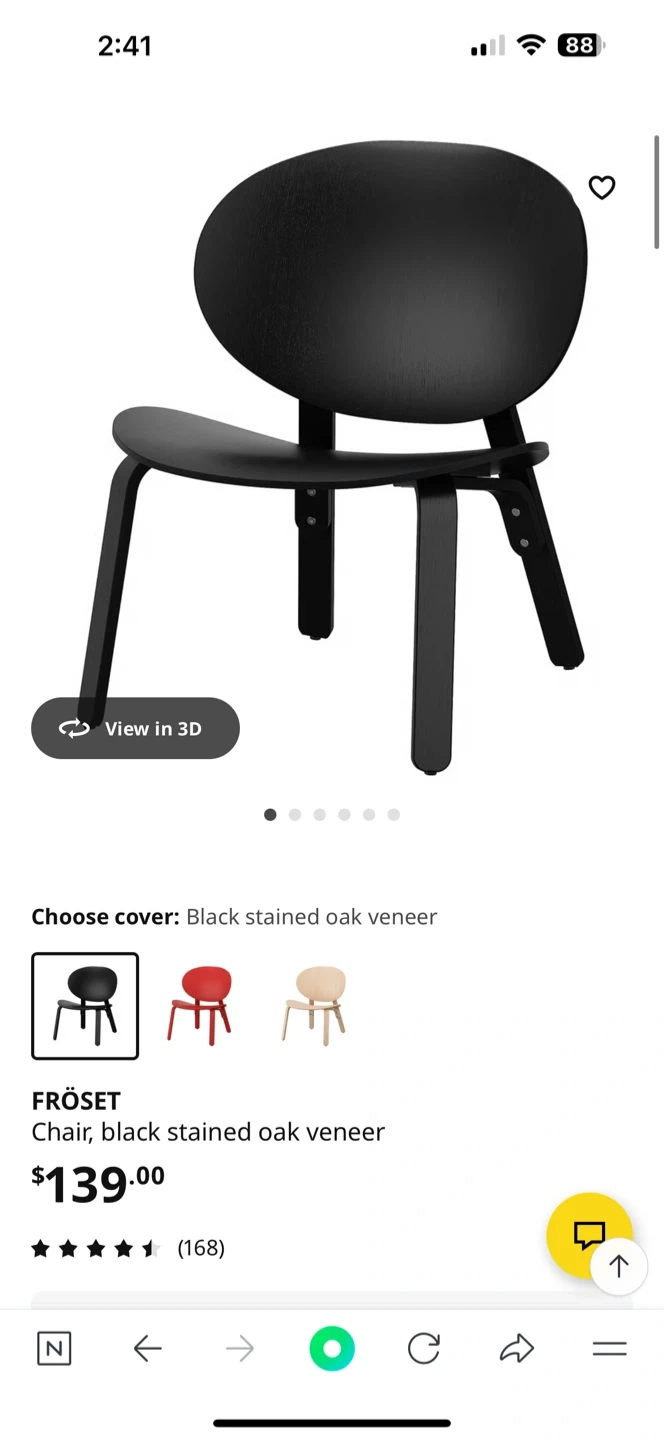Tap the green circle browser button

pos(332,1349)
